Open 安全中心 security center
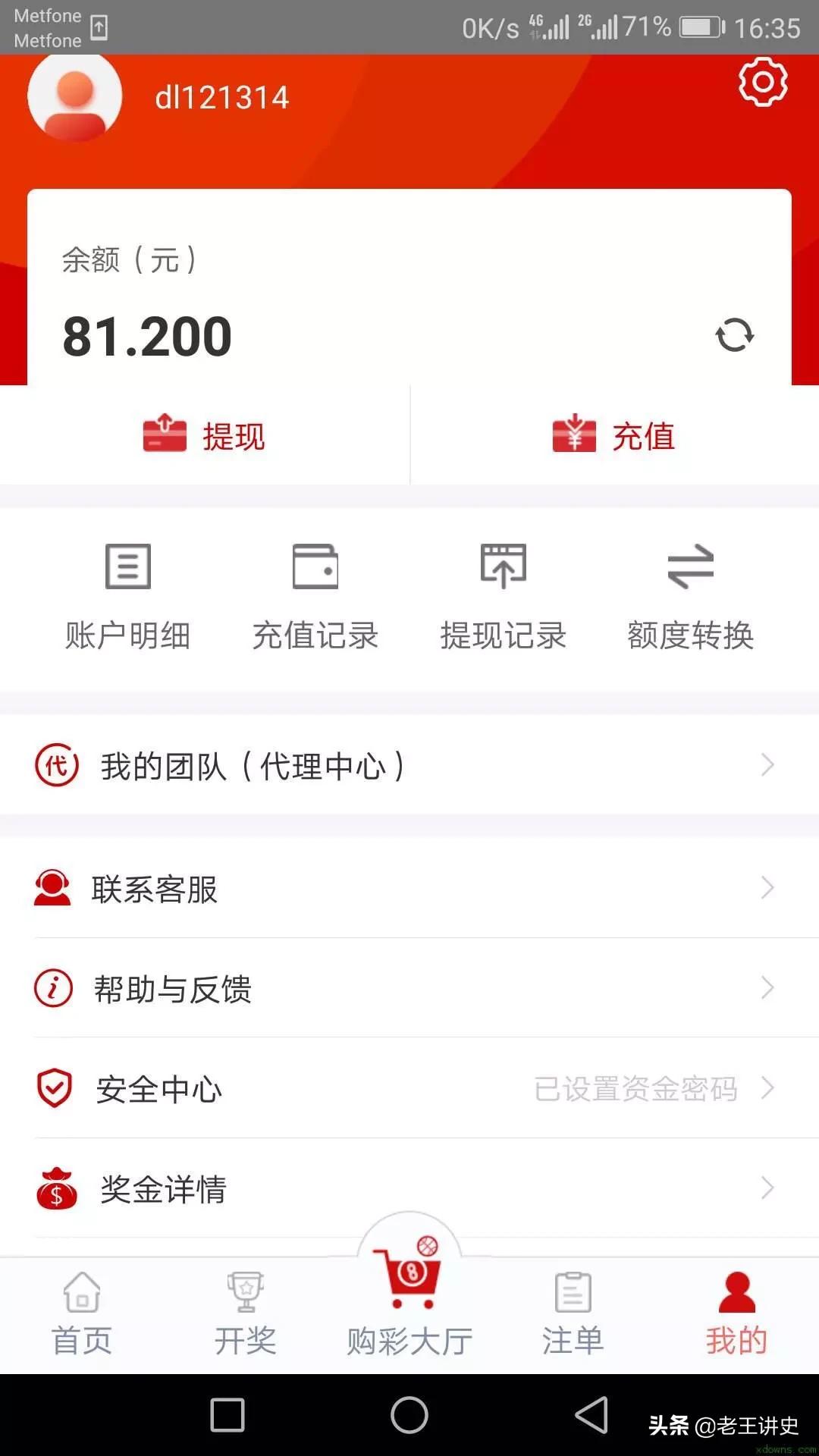Image resolution: width=819 pixels, height=1456 pixels. 409,1088
